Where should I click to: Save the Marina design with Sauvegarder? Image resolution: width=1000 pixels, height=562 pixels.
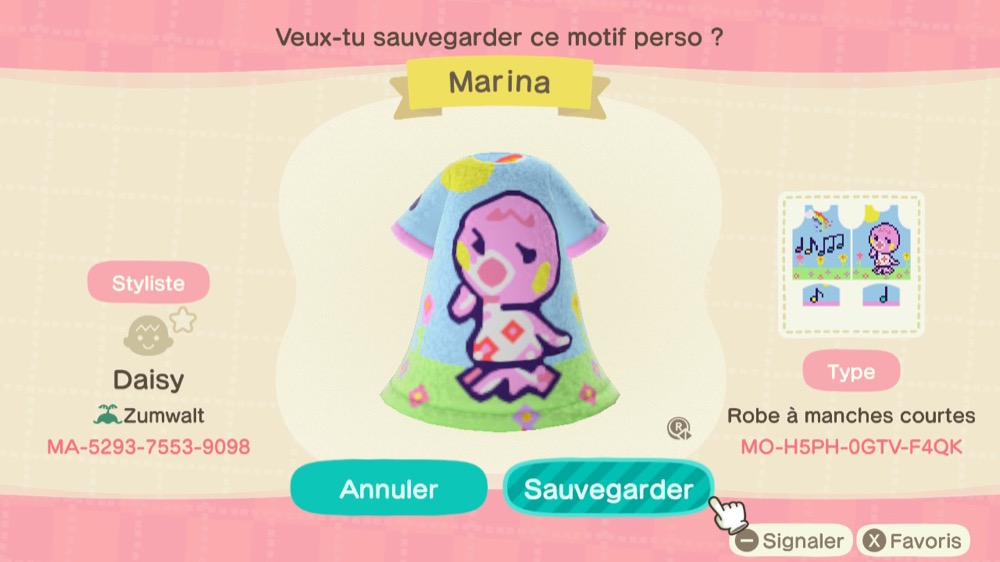click(x=608, y=489)
